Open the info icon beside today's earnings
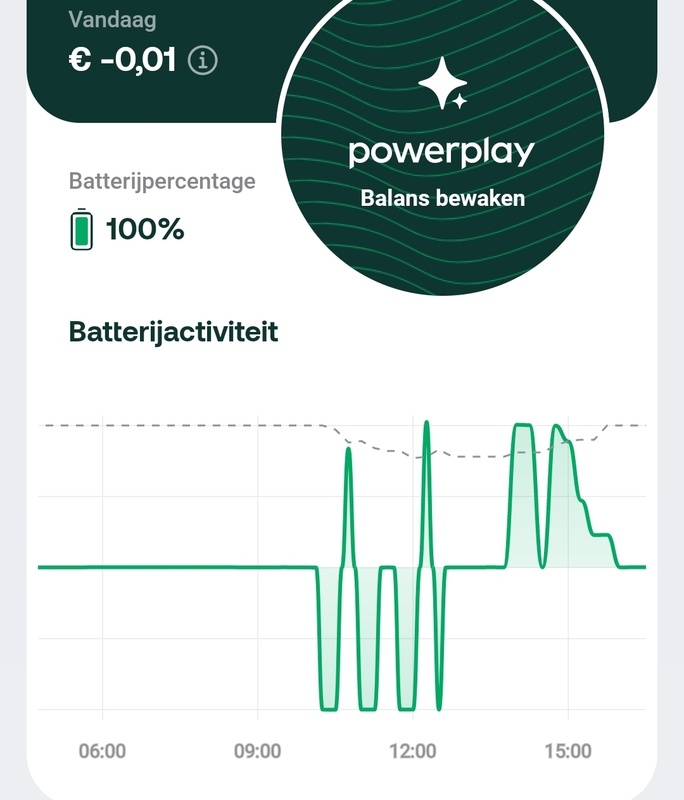The height and width of the screenshot is (800, 684). pyautogui.click(x=203, y=61)
